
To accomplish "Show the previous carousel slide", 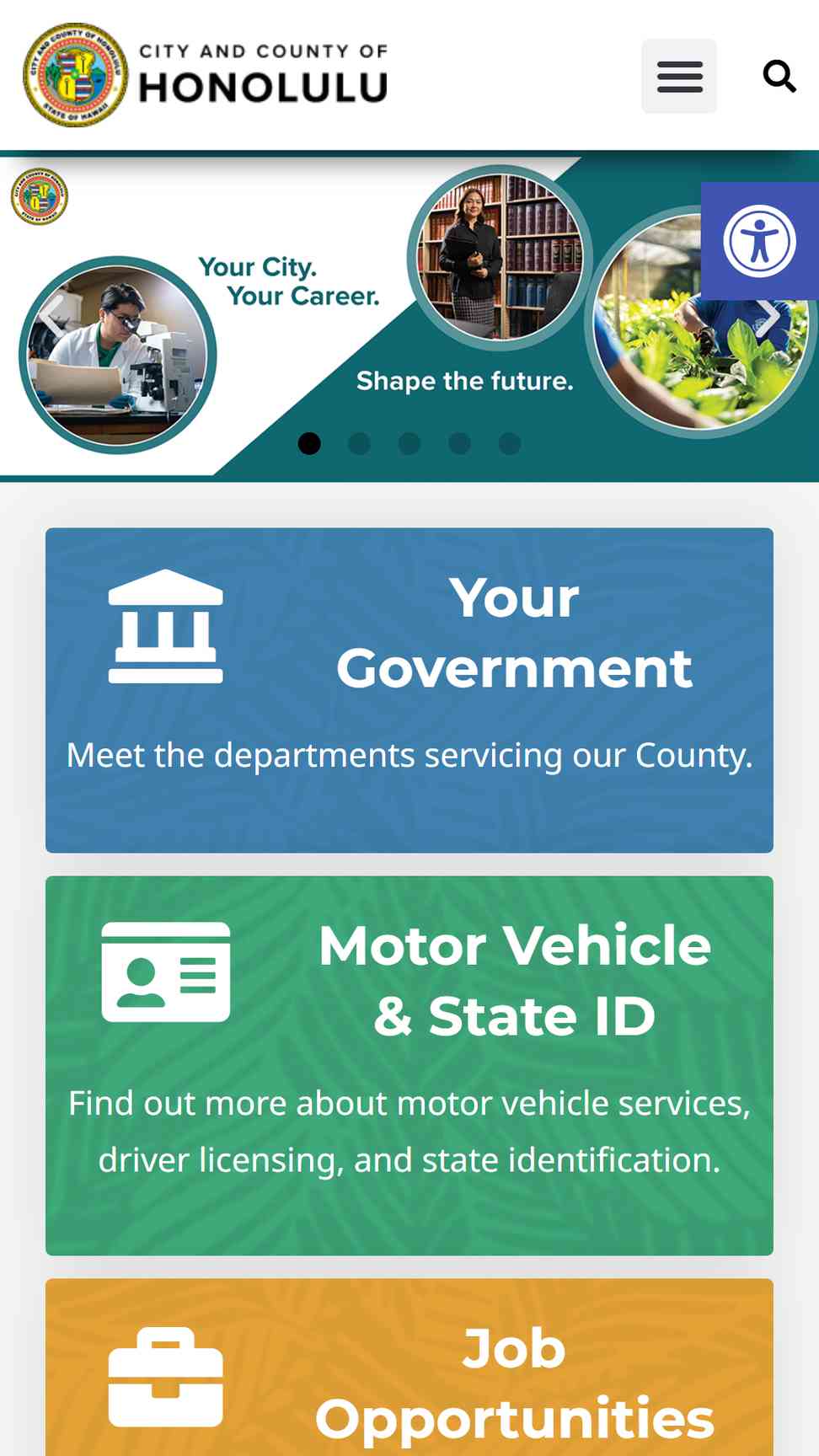I will pyautogui.click(x=52, y=317).
